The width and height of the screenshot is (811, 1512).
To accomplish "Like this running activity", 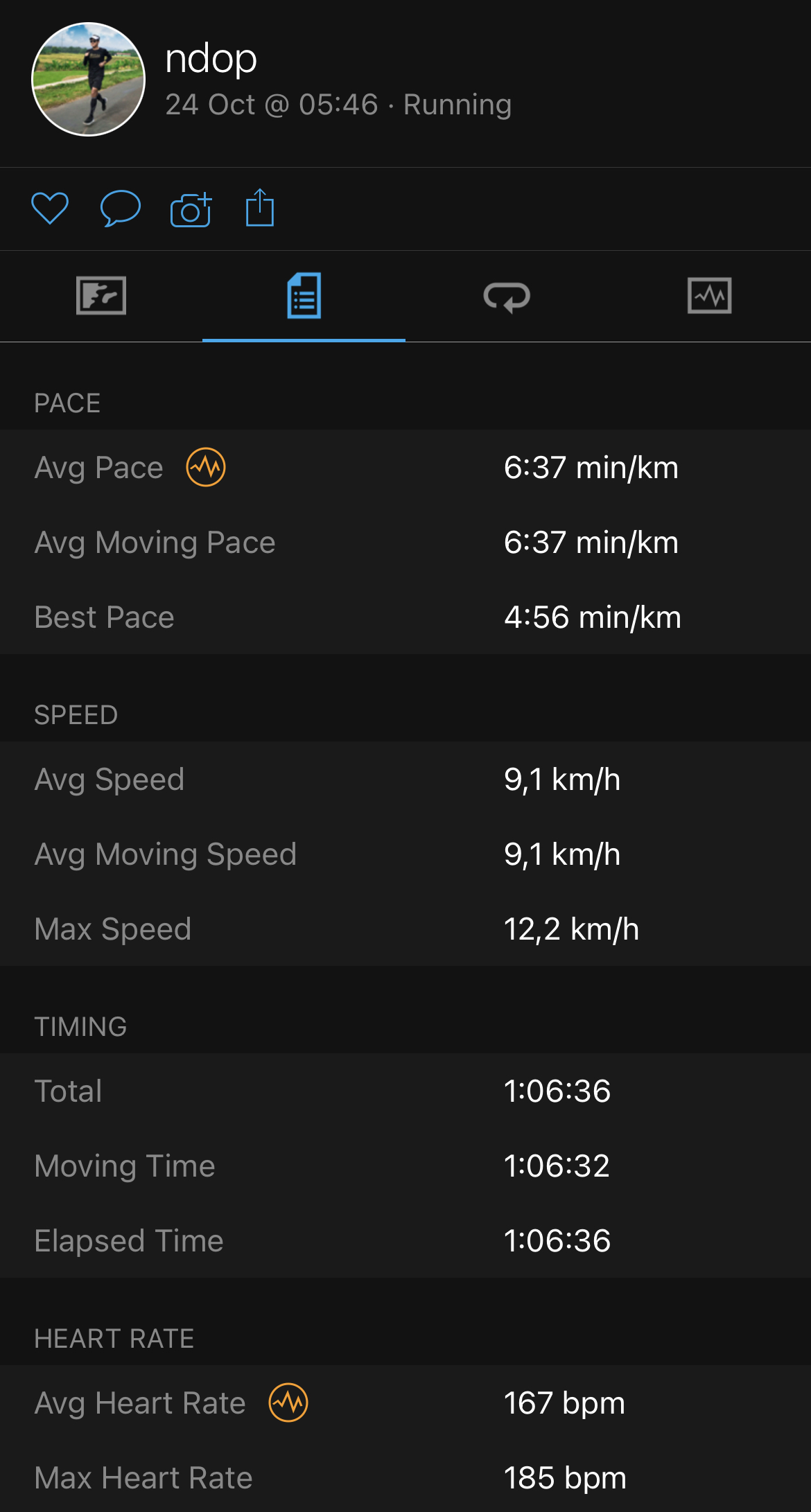I will (x=50, y=208).
